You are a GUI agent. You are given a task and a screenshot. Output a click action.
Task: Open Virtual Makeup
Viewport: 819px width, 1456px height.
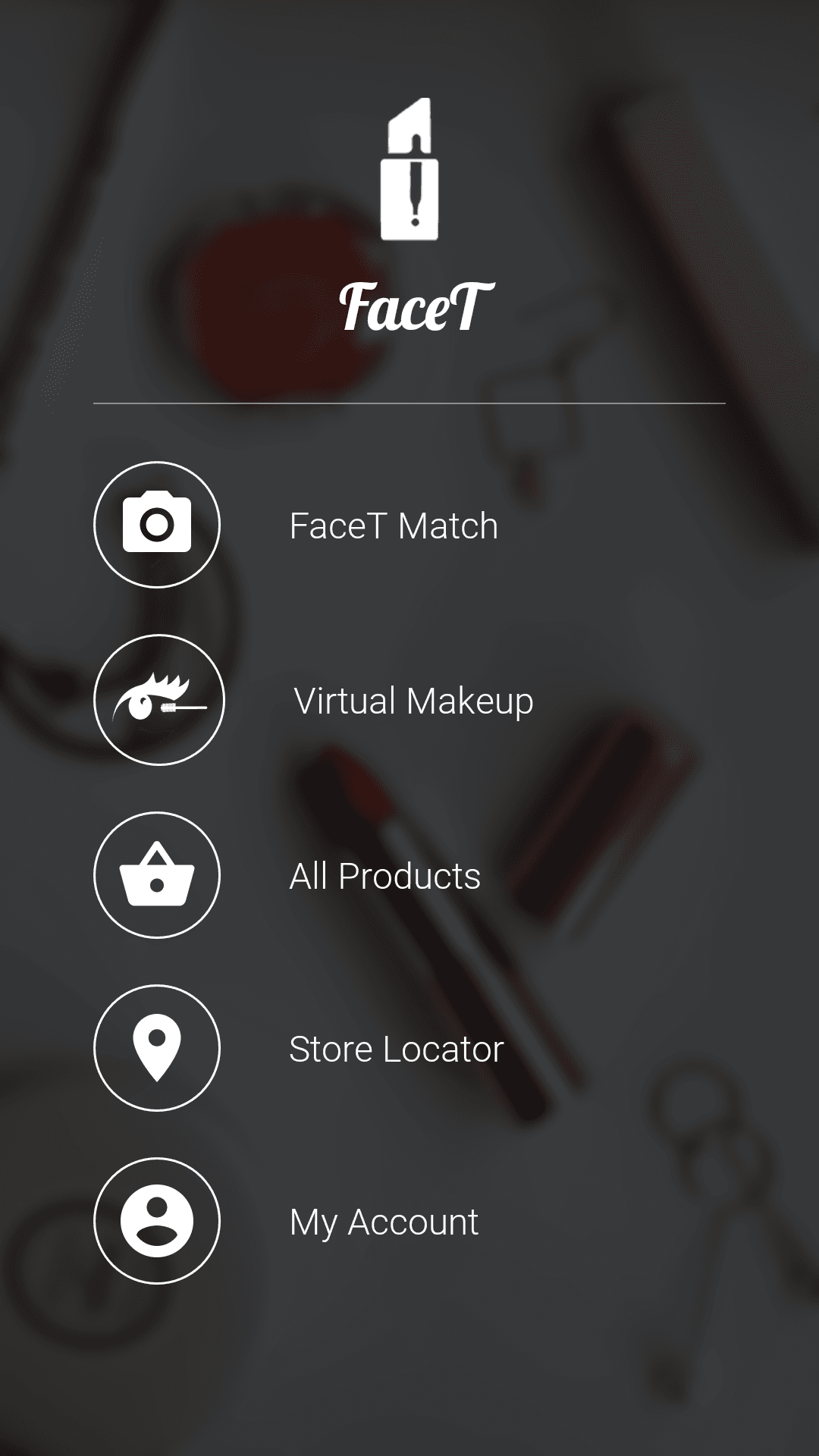tap(416, 701)
